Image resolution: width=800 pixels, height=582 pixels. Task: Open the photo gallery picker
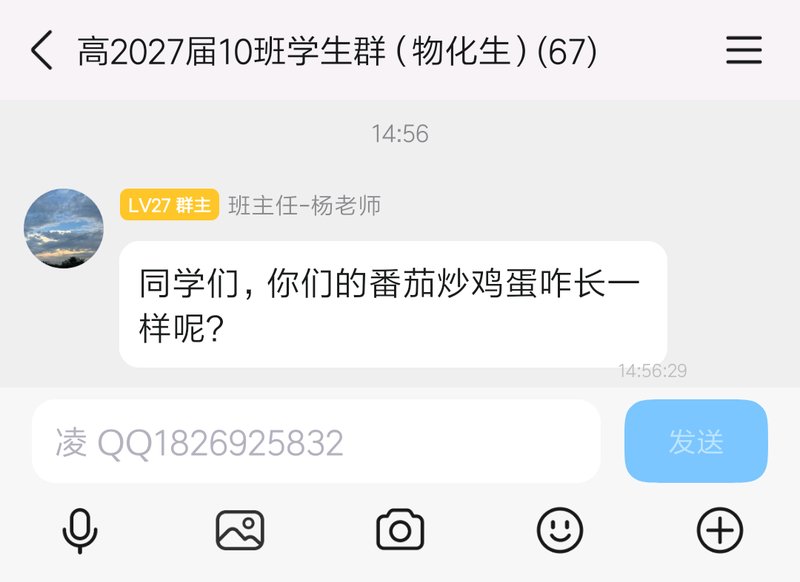(240, 530)
